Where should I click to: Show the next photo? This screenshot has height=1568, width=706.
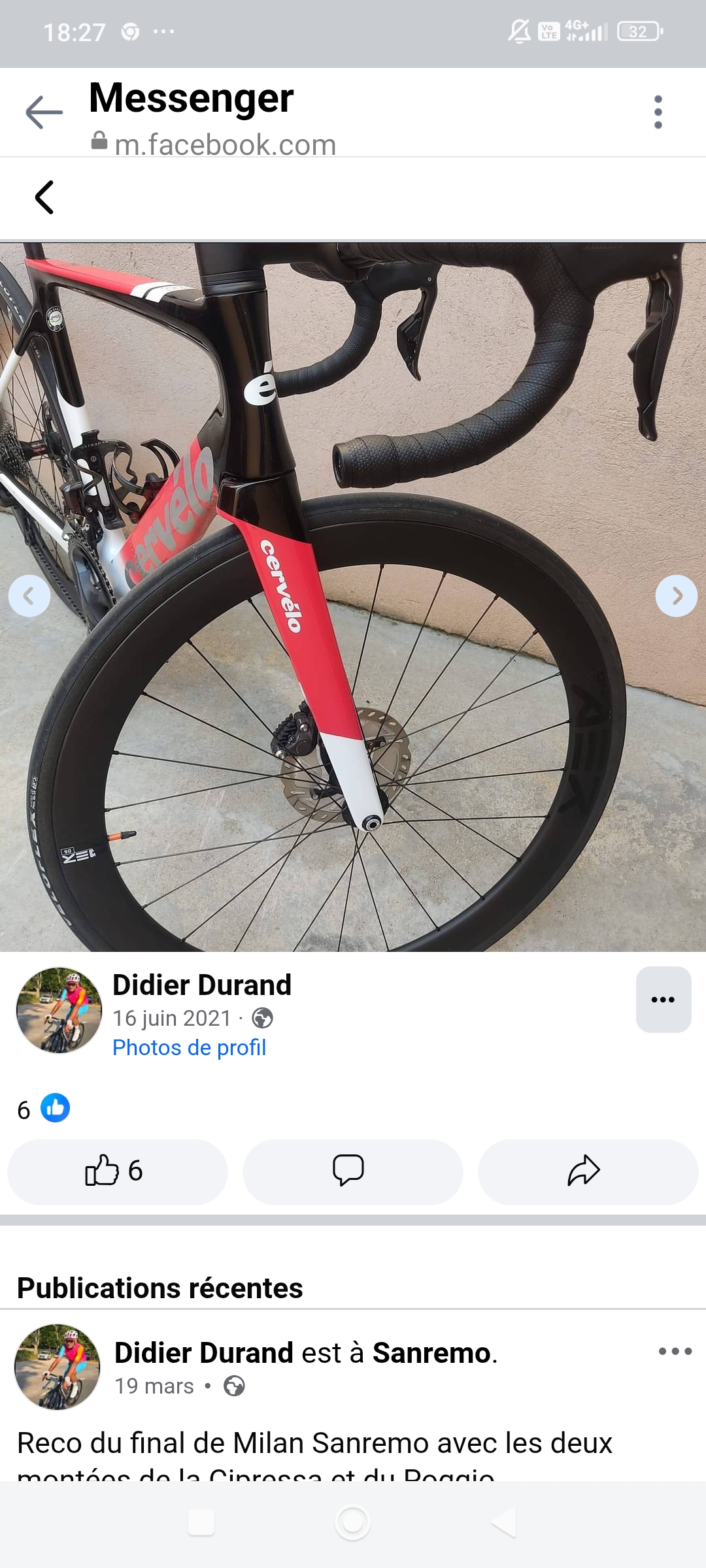point(676,596)
